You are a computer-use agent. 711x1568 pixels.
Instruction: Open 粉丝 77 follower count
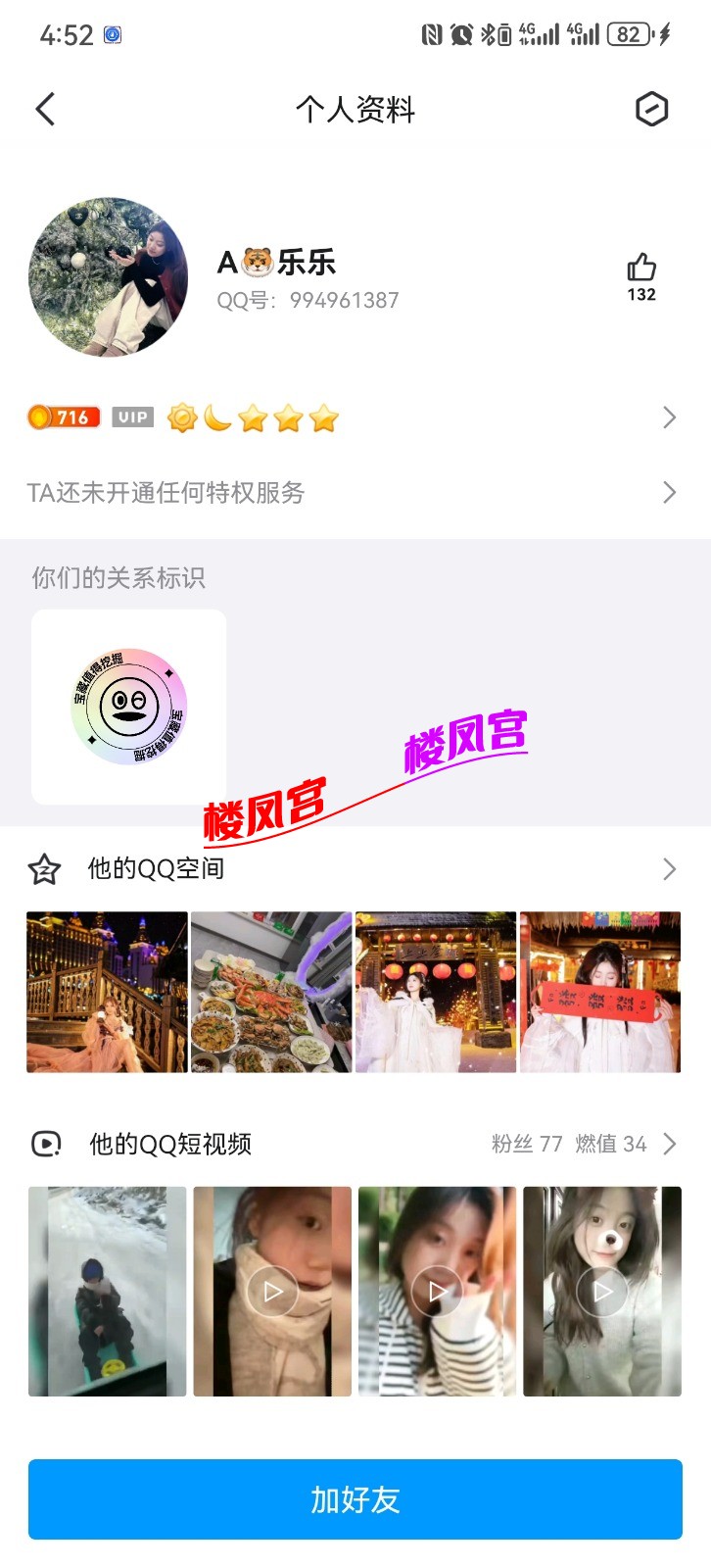(x=527, y=1144)
